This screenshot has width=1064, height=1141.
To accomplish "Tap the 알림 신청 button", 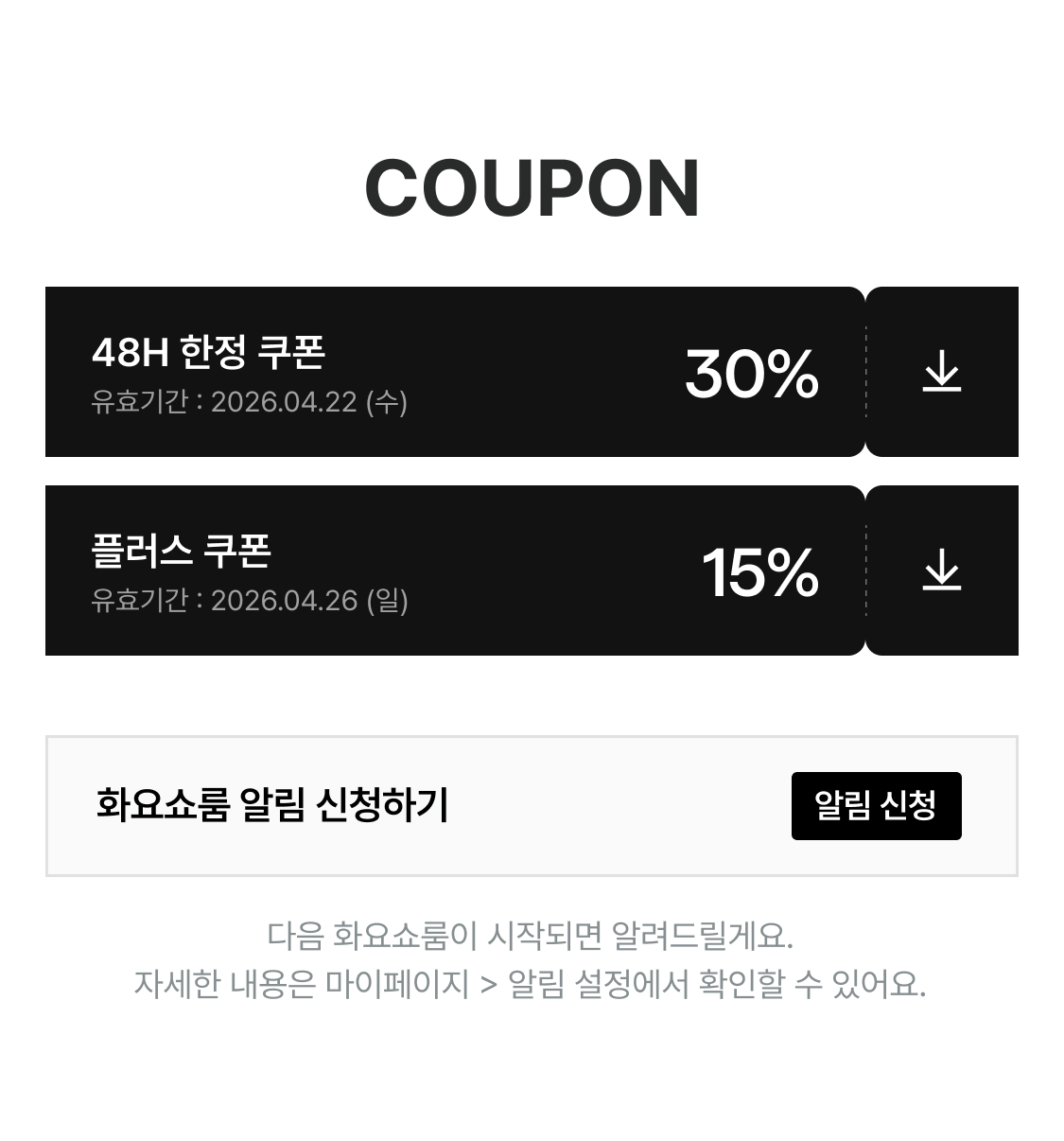I will pos(876,806).
